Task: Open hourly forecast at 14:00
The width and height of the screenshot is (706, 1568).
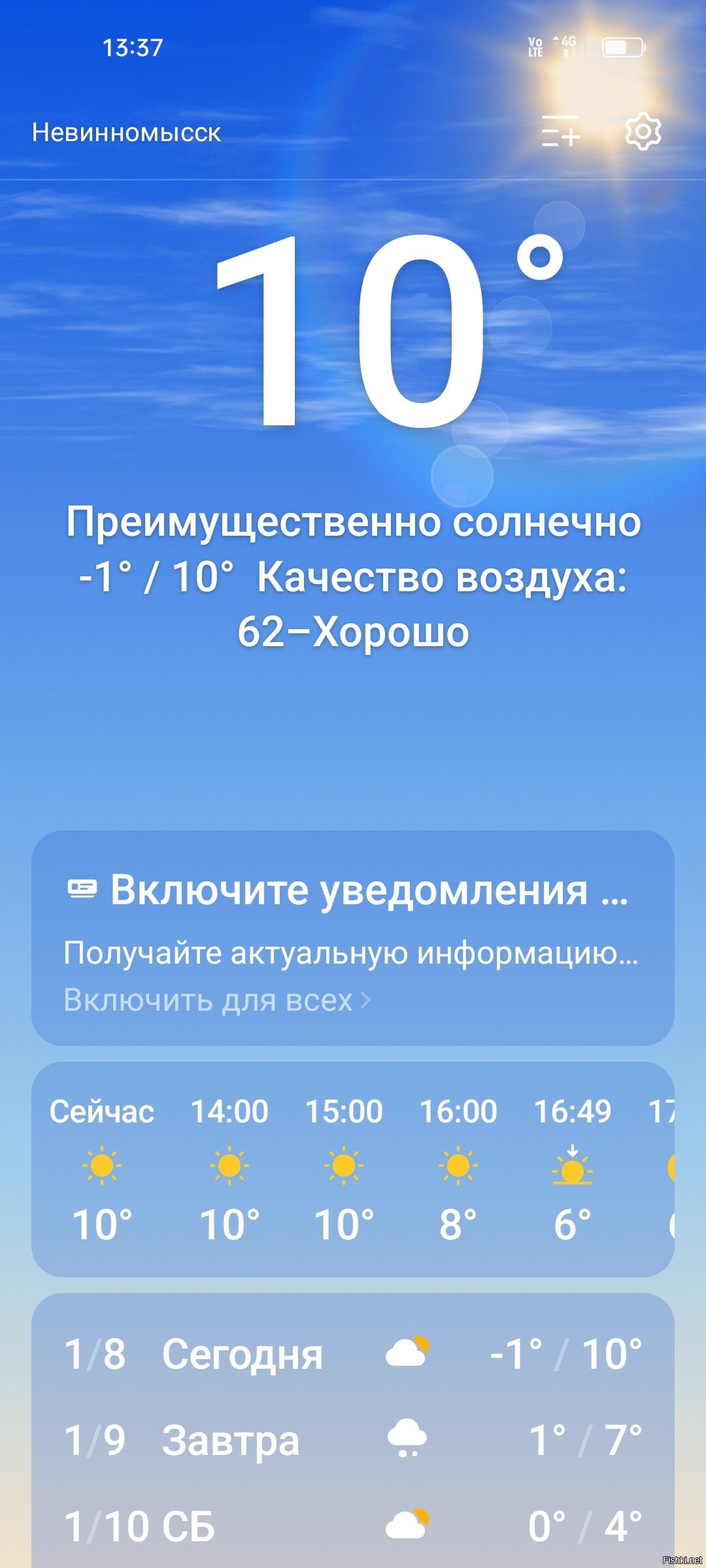Action: pyautogui.click(x=229, y=1168)
